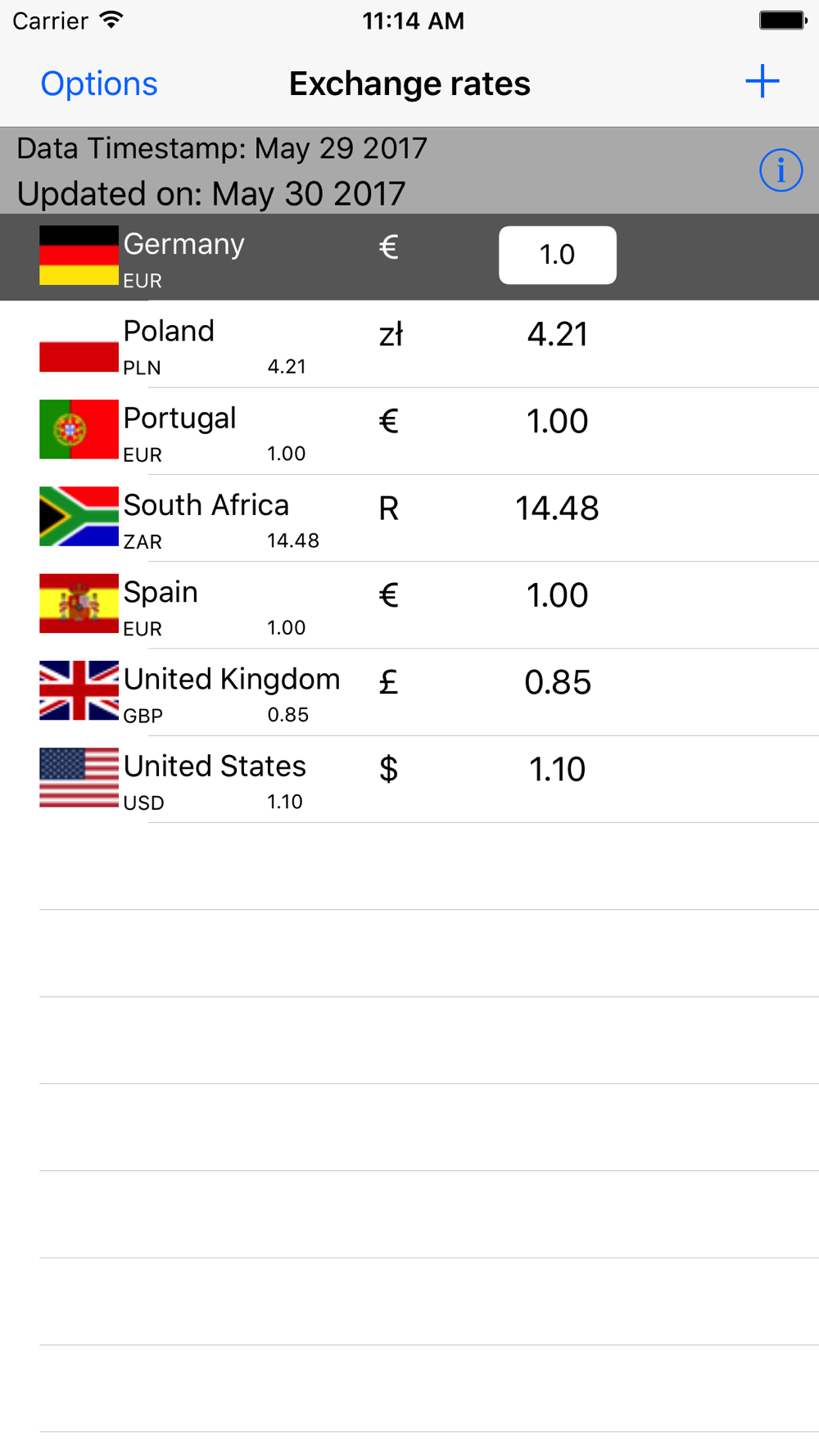This screenshot has height=1456, width=819.
Task: Open the info icon beside timestamp
Action: (x=781, y=170)
